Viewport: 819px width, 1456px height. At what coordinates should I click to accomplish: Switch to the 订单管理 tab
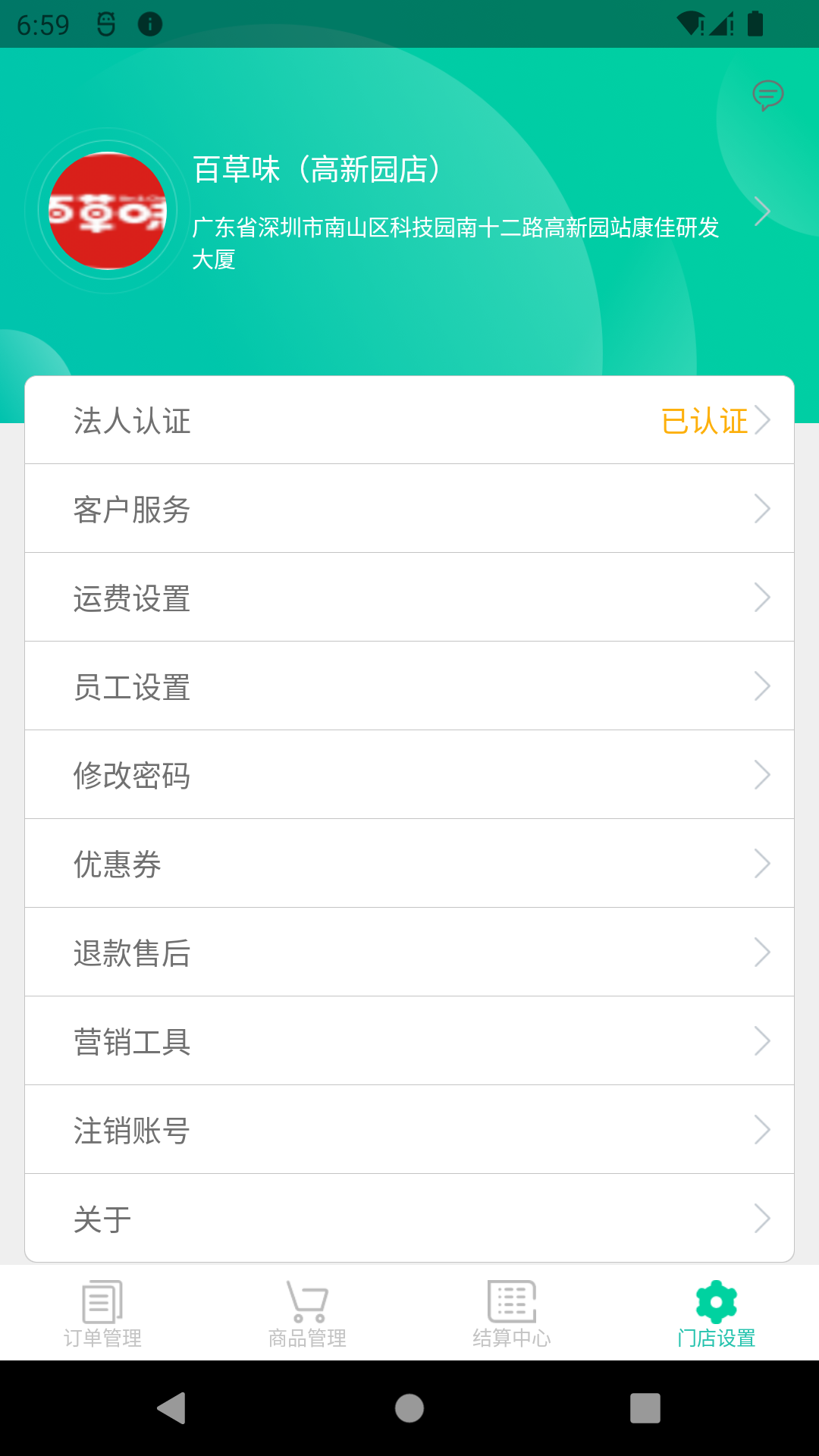click(x=101, y=1319)
